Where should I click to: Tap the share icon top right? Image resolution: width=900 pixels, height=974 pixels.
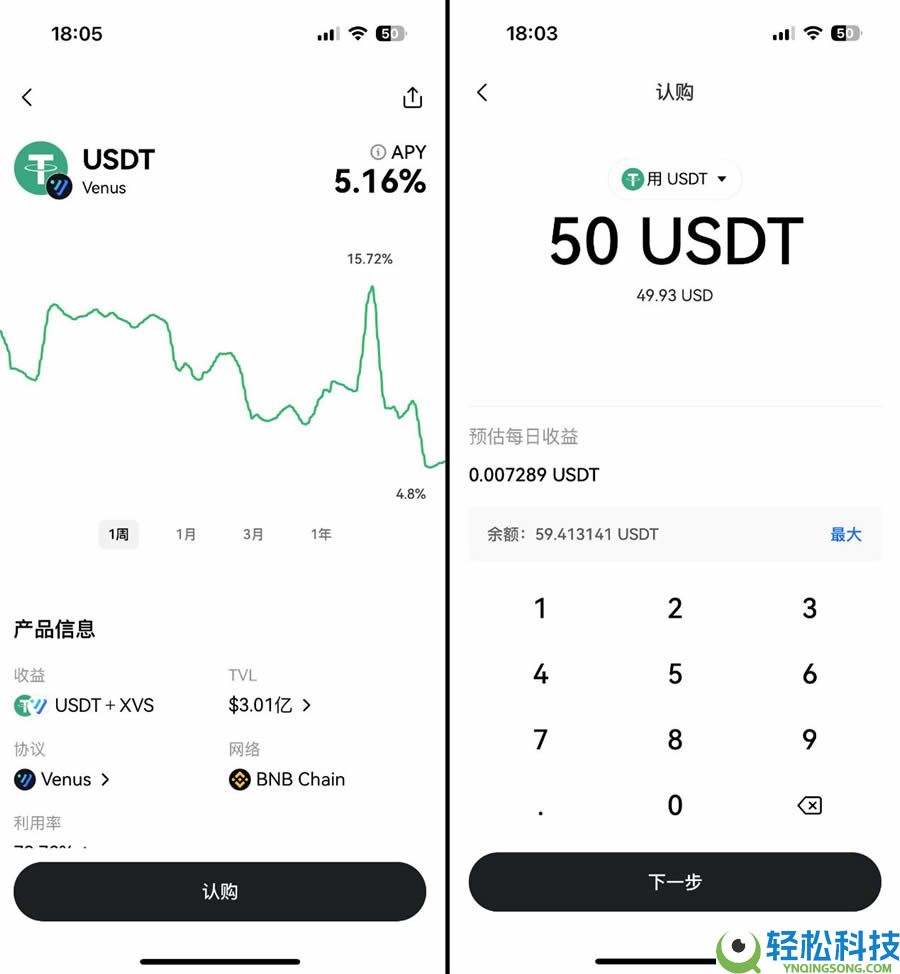pyautogui.click(x=412, y=97)
